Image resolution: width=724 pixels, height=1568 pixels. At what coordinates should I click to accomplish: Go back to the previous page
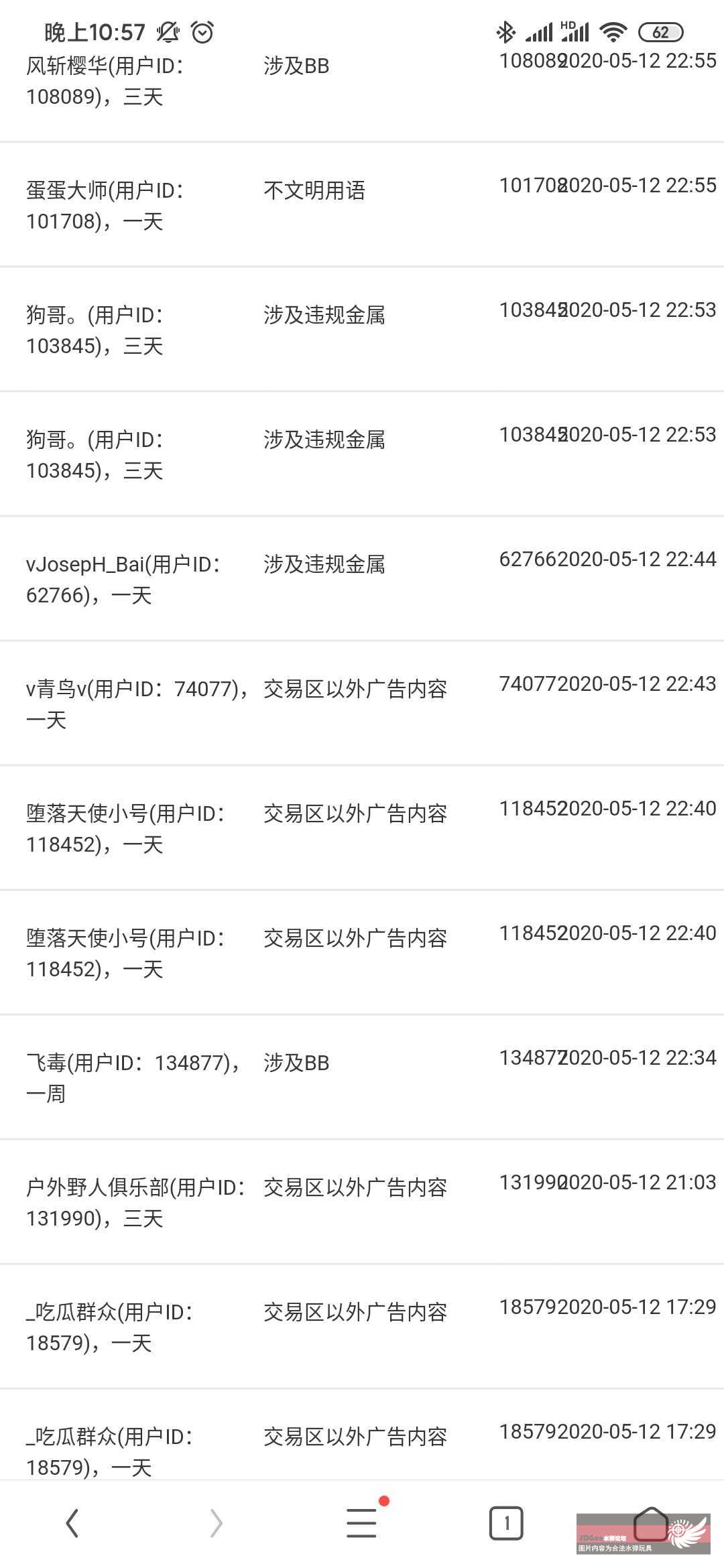72,1523
